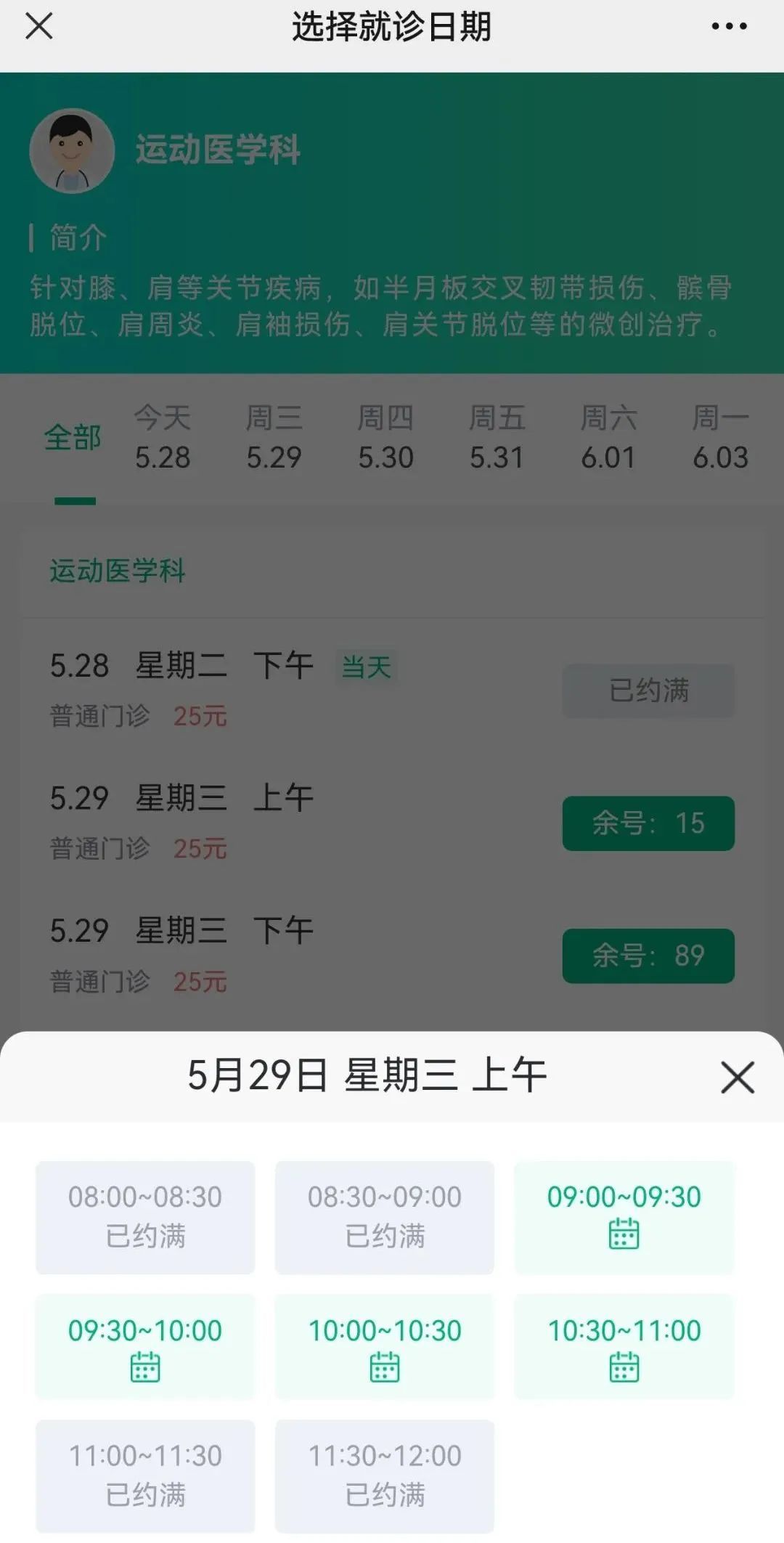Open the three-dot more menu
The height and width of the screenshot is (1543, 784).
pos(729,27)
